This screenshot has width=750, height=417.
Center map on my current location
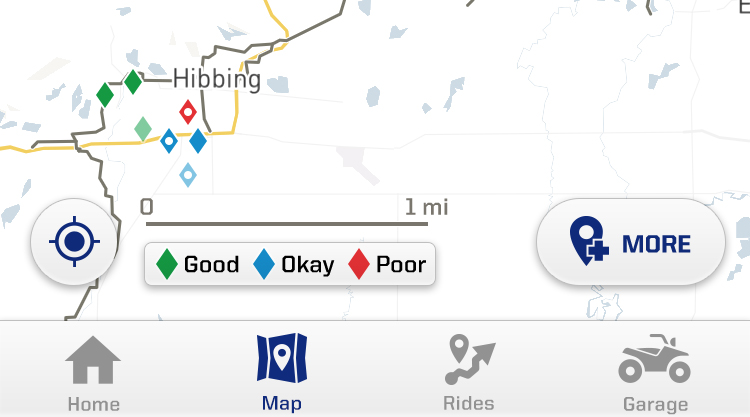(75, 242)
